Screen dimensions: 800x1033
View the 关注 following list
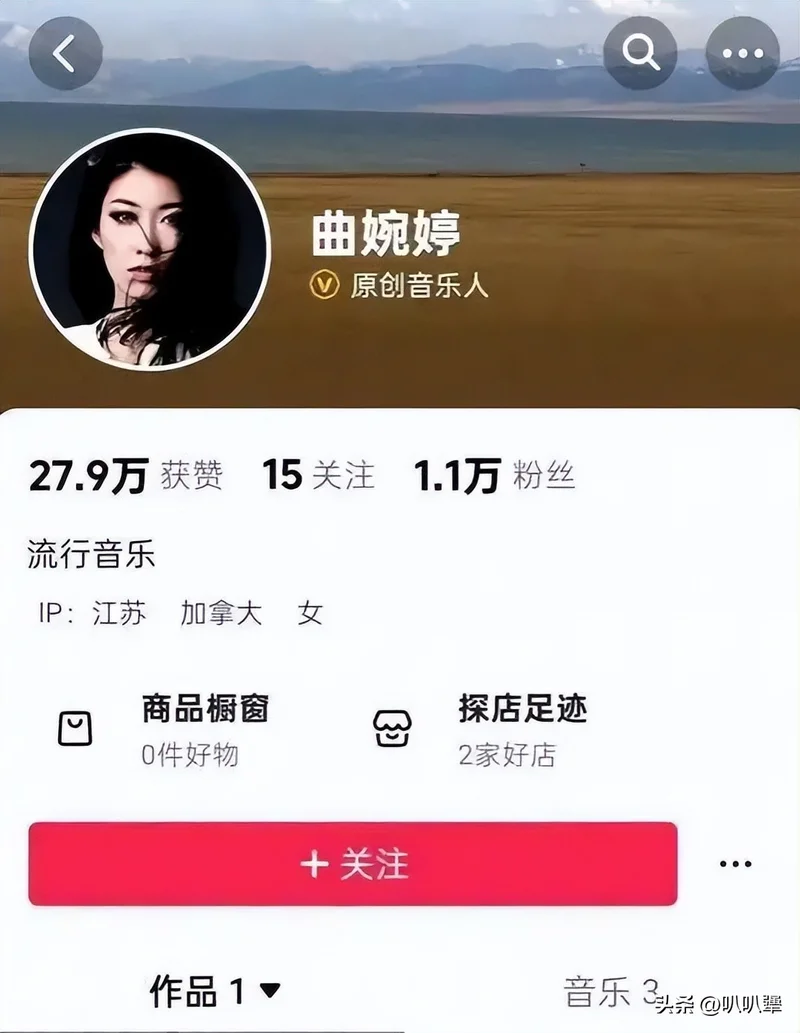click(x=319, y=476)
